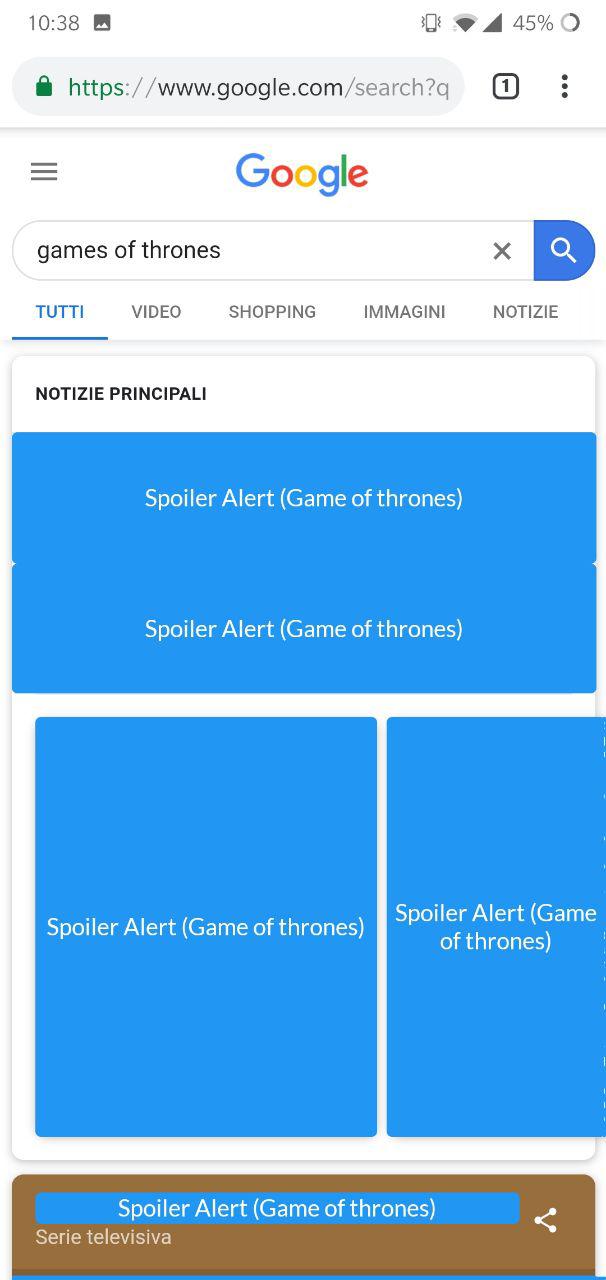Tap the games of thrones search field
This screenshot has height=1280, width=606.
pos(255,250)
